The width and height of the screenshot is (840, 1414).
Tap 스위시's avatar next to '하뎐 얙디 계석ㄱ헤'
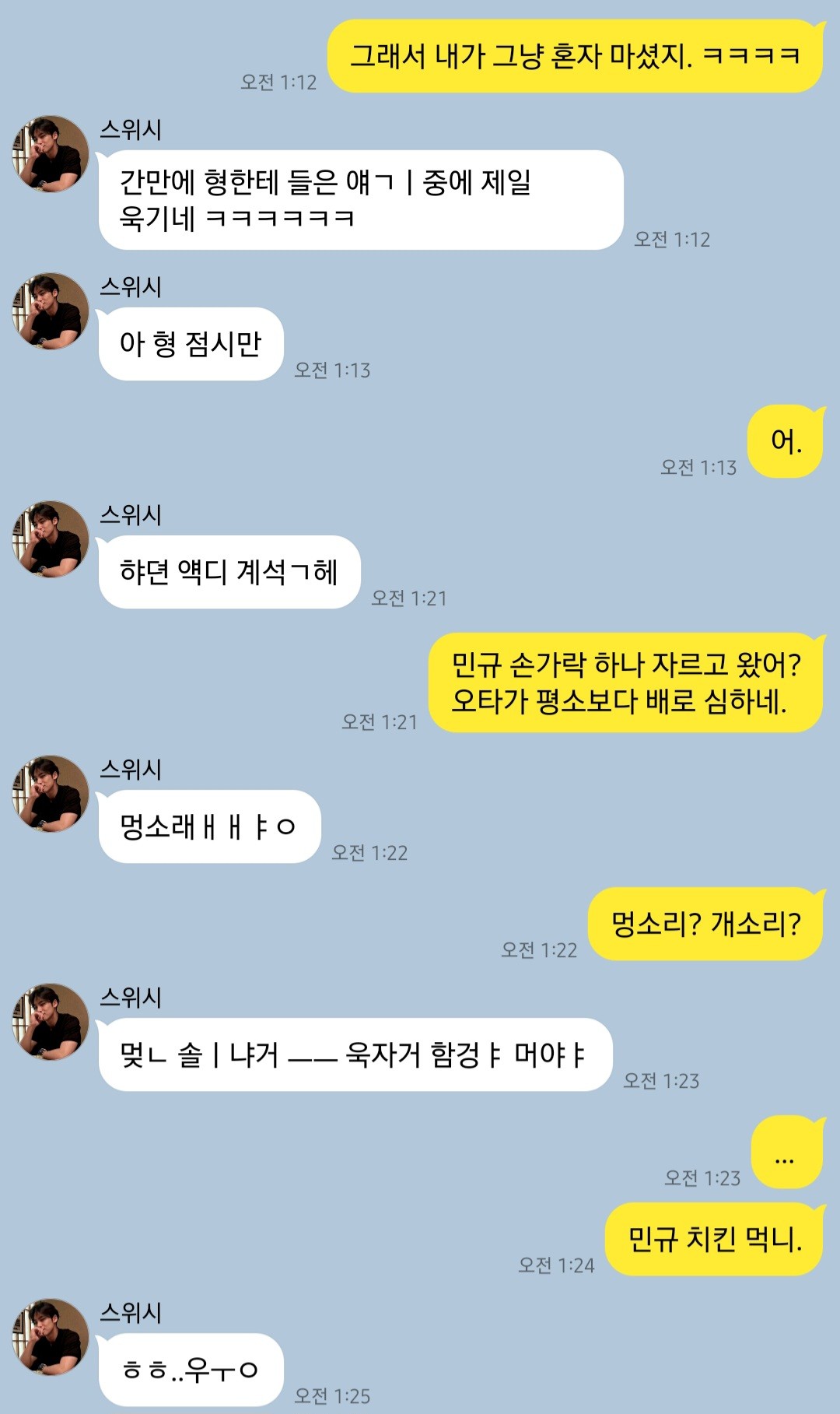point(51,539)
